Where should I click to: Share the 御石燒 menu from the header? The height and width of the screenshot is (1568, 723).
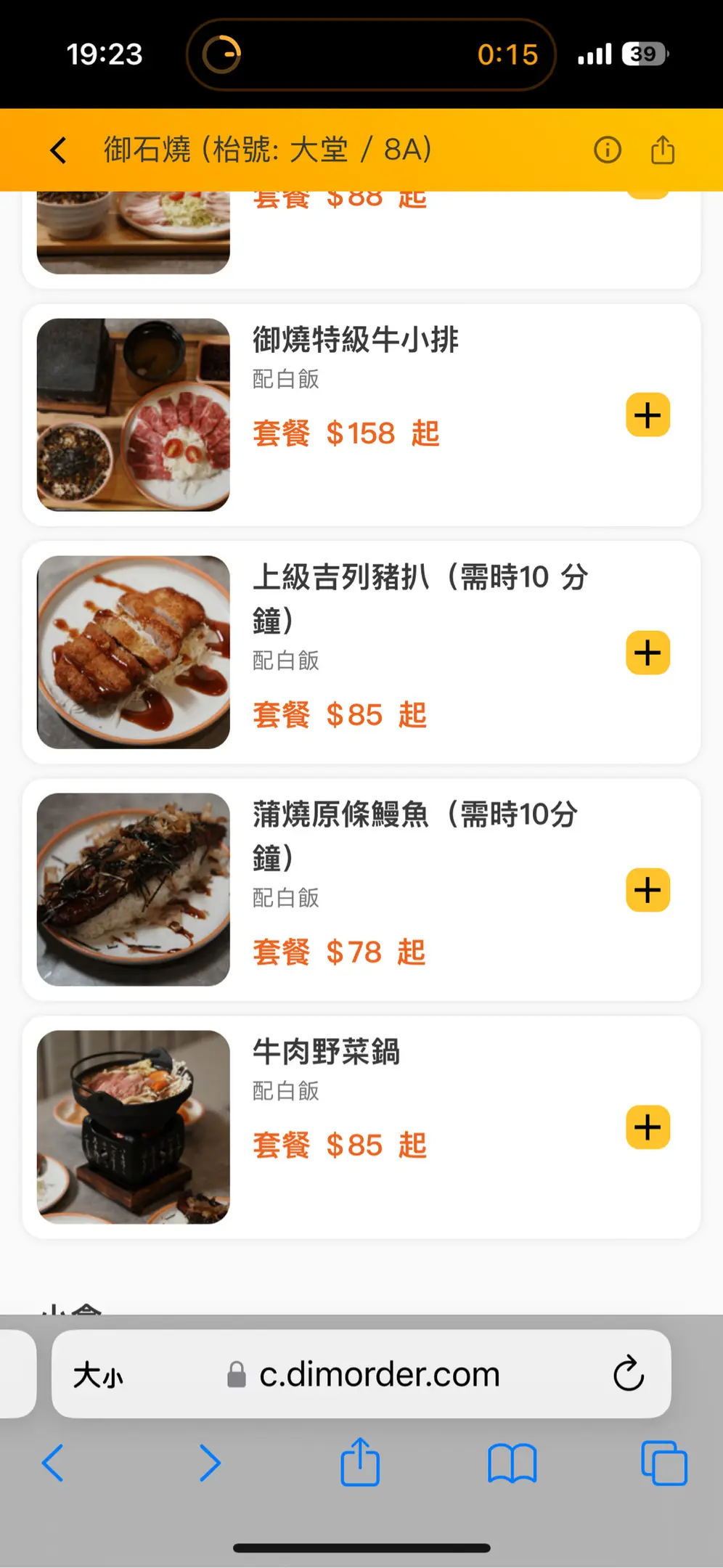(x=662, y=150)
